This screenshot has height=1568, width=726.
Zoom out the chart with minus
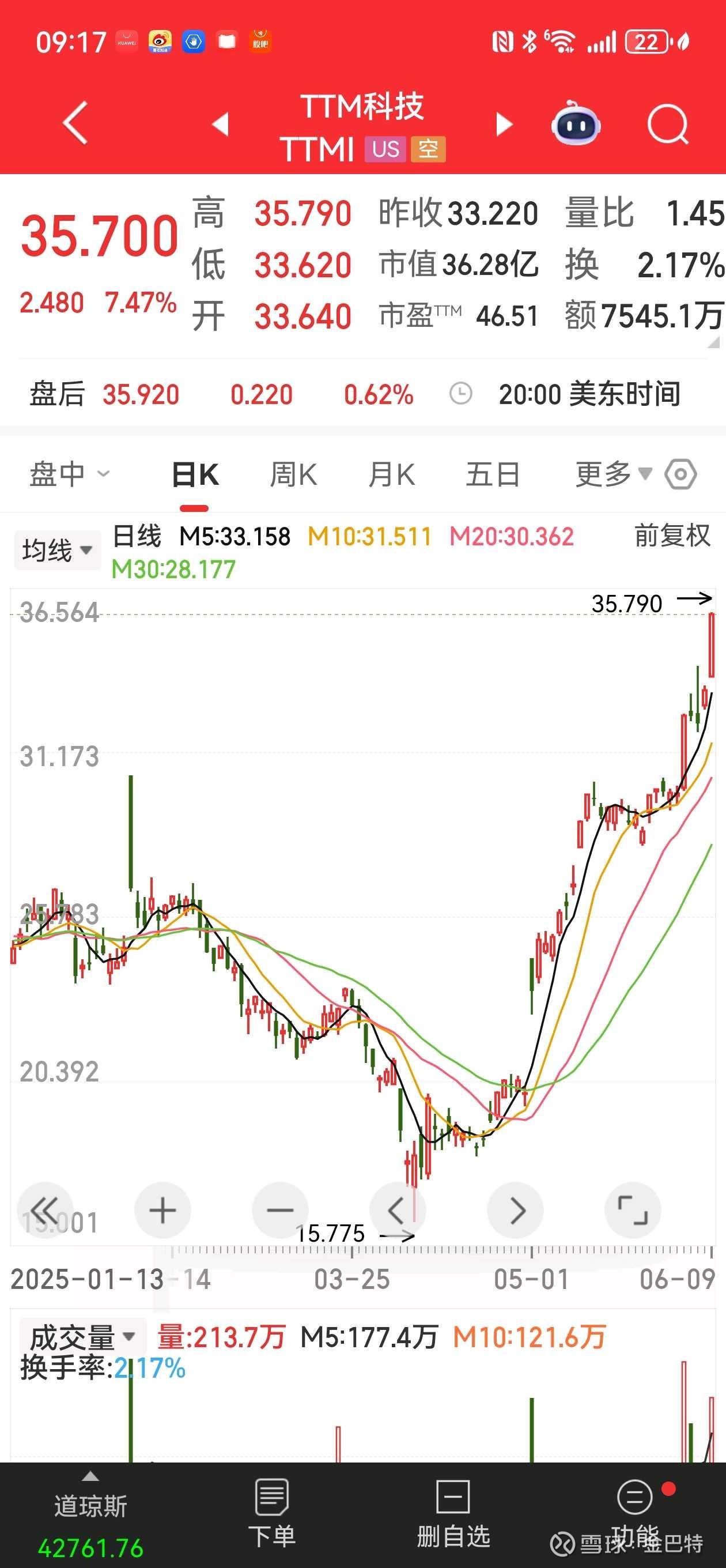[x=280, y=1210]
